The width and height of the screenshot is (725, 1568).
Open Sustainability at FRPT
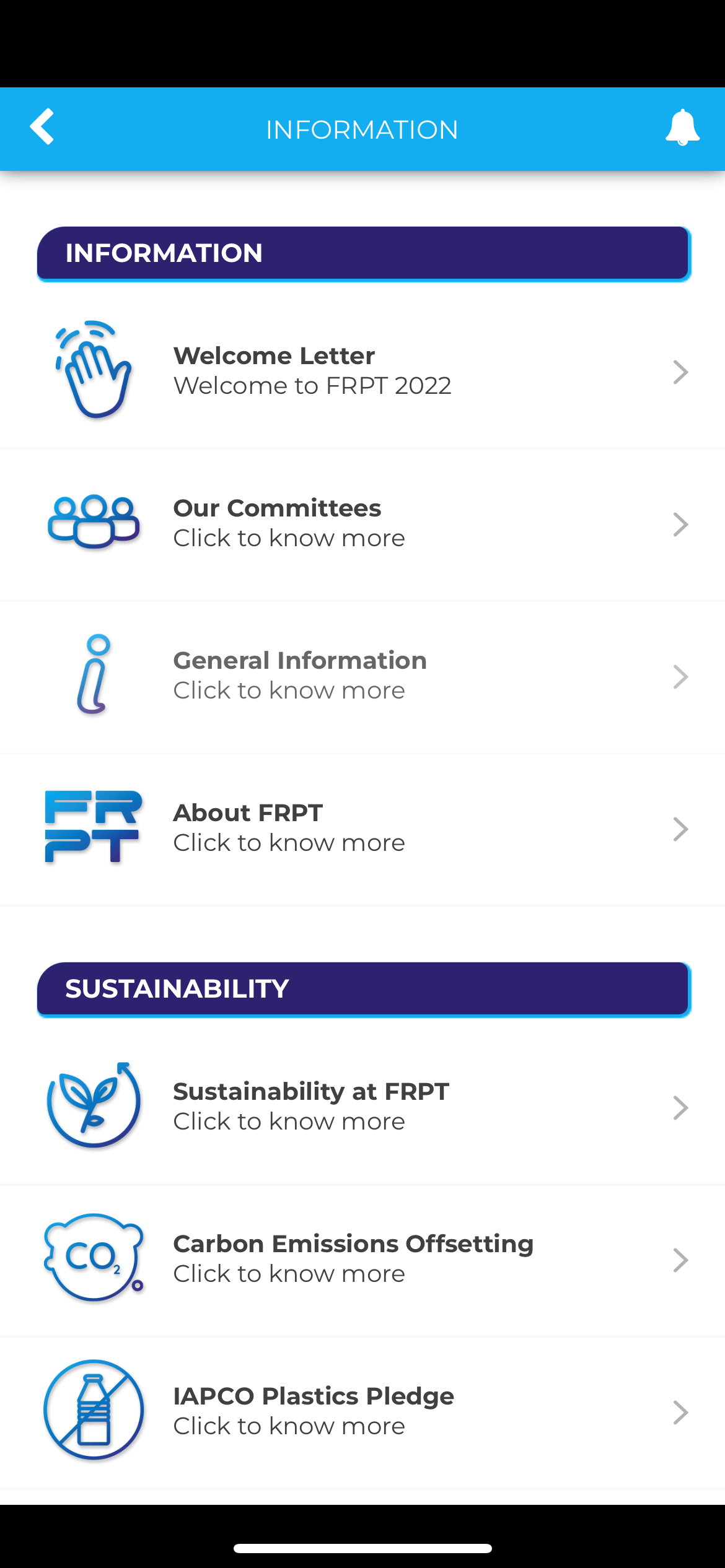click(x=362, y=1107)
